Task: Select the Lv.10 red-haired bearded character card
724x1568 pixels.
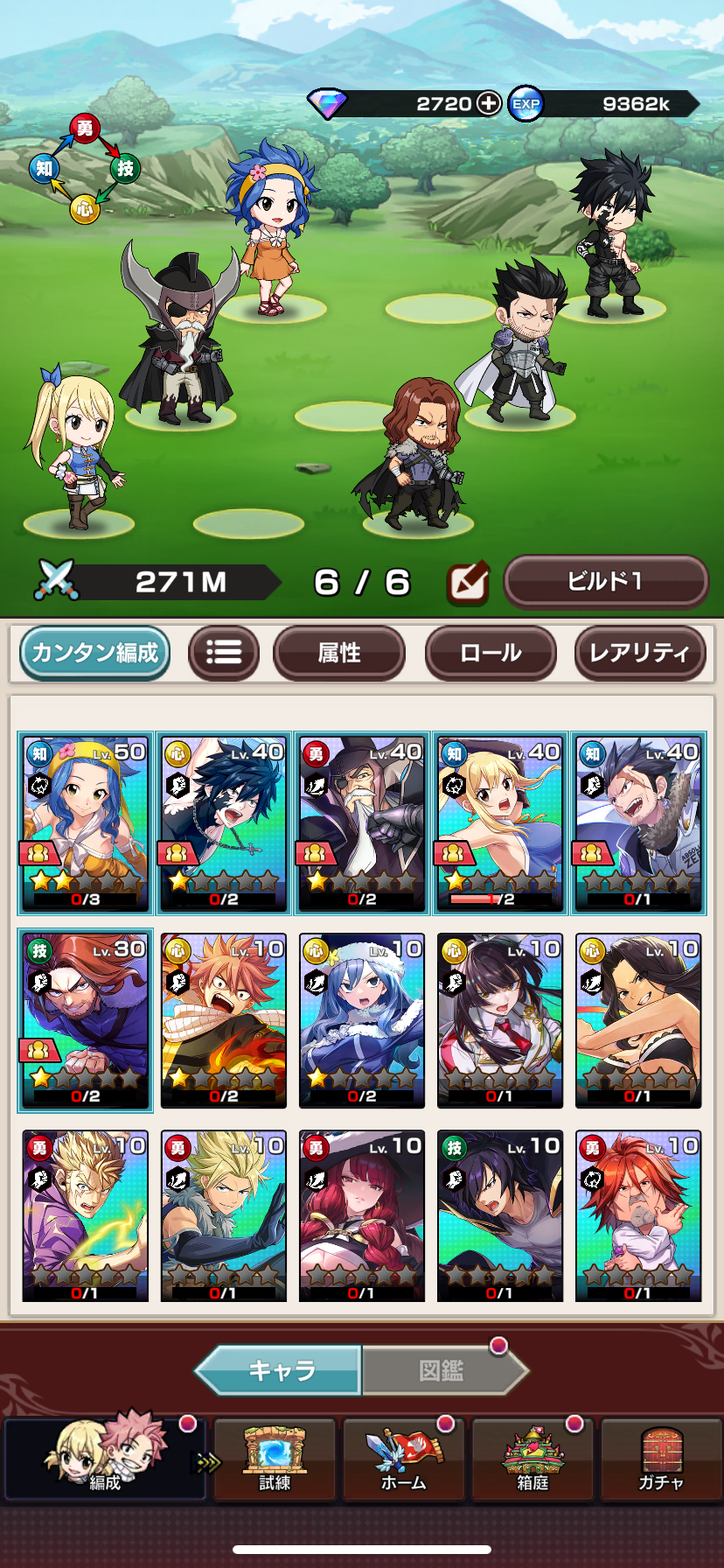Action: pyautogui.click(x=638, y=1216)
